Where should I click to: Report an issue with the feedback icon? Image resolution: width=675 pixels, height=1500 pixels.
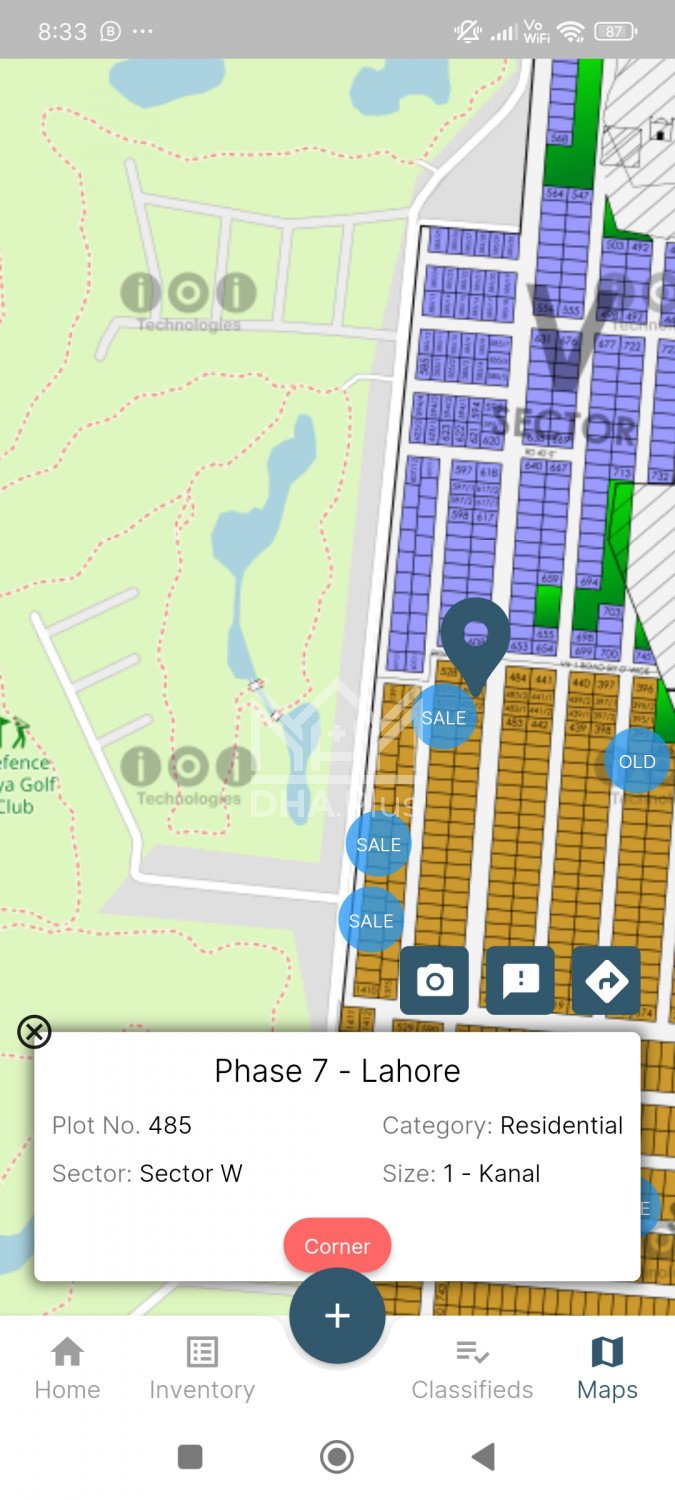[x=520, y=981]
